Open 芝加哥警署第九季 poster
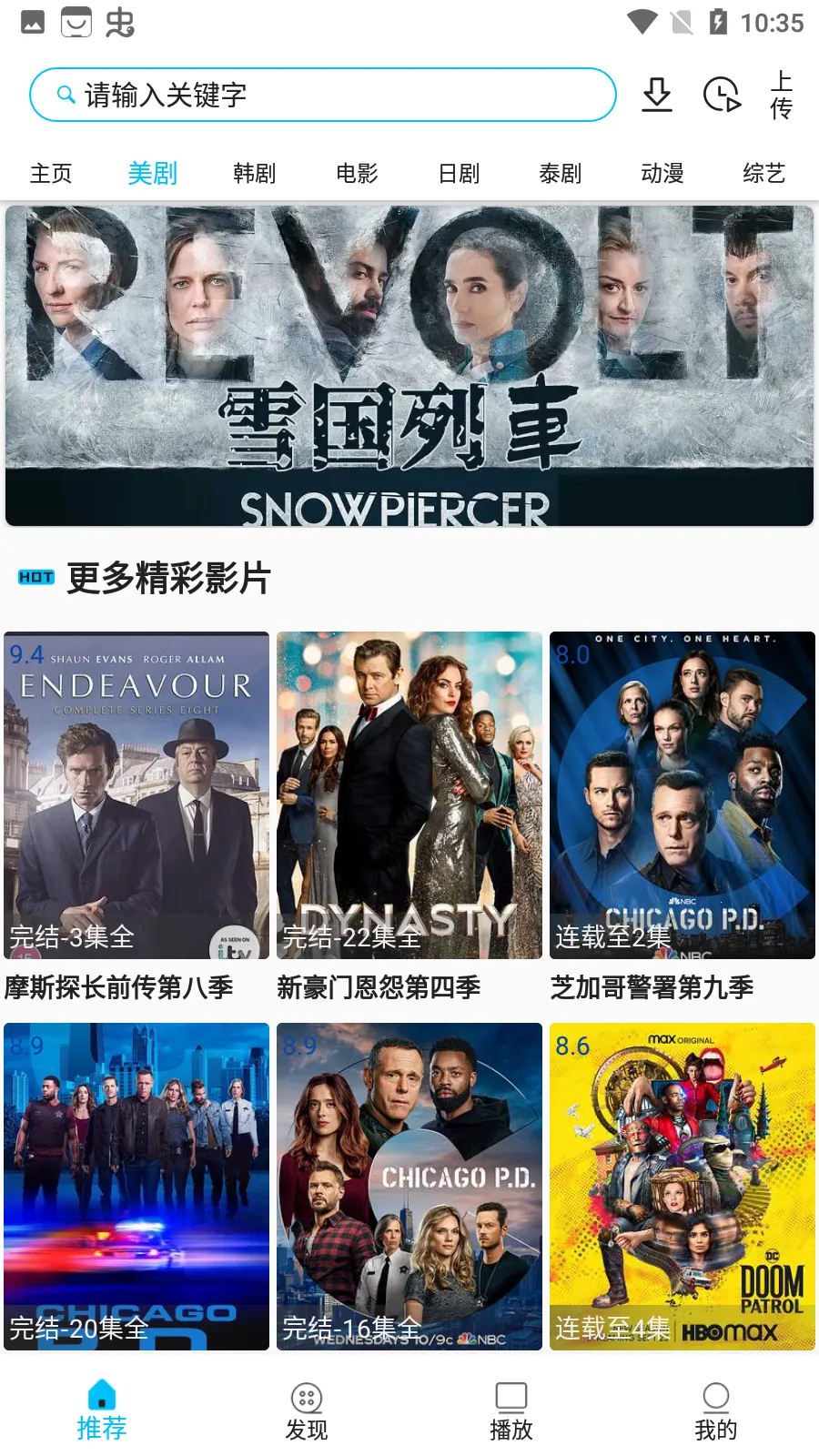The width and height of the screenshot is (819, 1456). pyautogui.click(x=682, y=794)
